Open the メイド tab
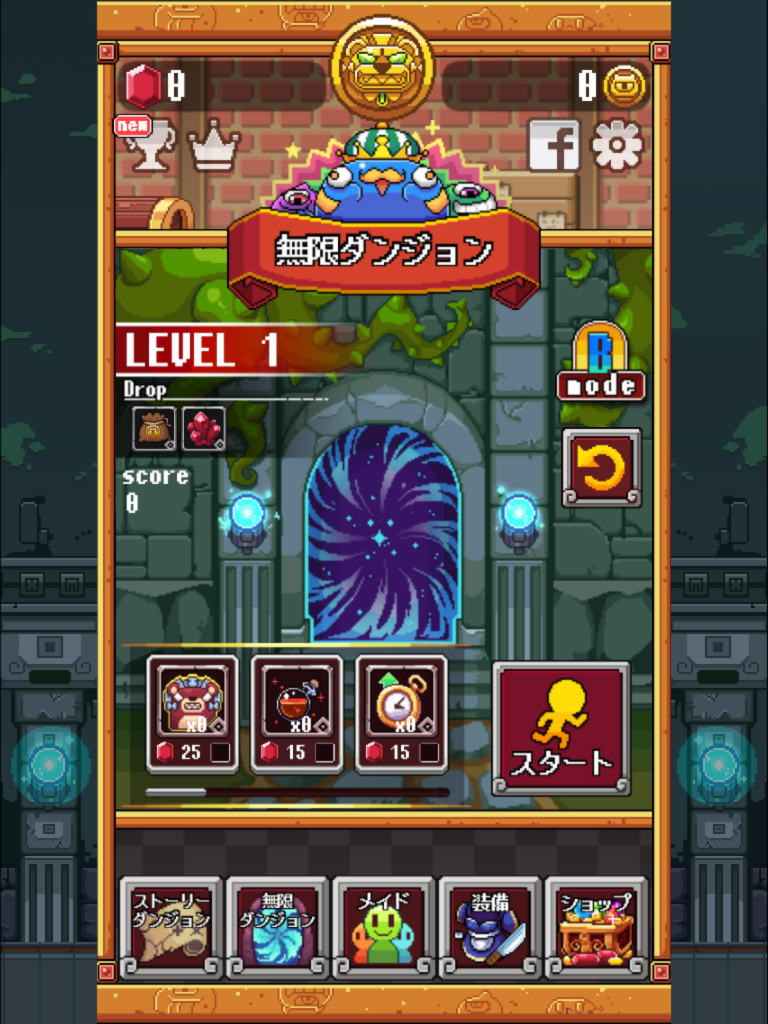Image resolution: width=768 pixels, height=1024 pixels. pos(384,927)
